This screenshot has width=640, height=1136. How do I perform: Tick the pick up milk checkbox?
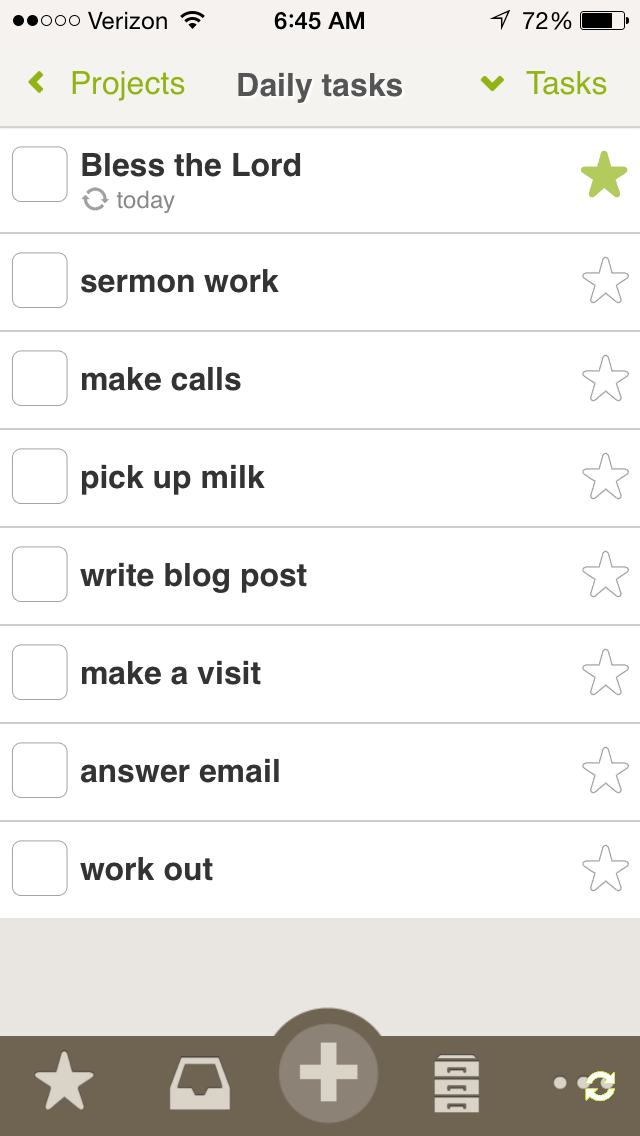click(x=40, y=477)
